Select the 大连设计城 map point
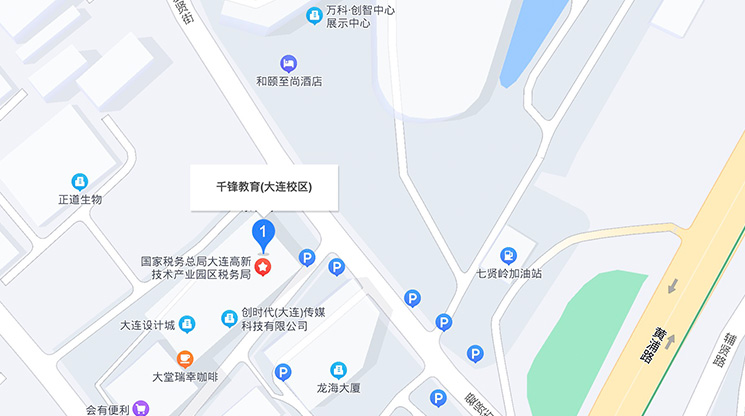This screenshot has height=416, width=745. [187, 322]
